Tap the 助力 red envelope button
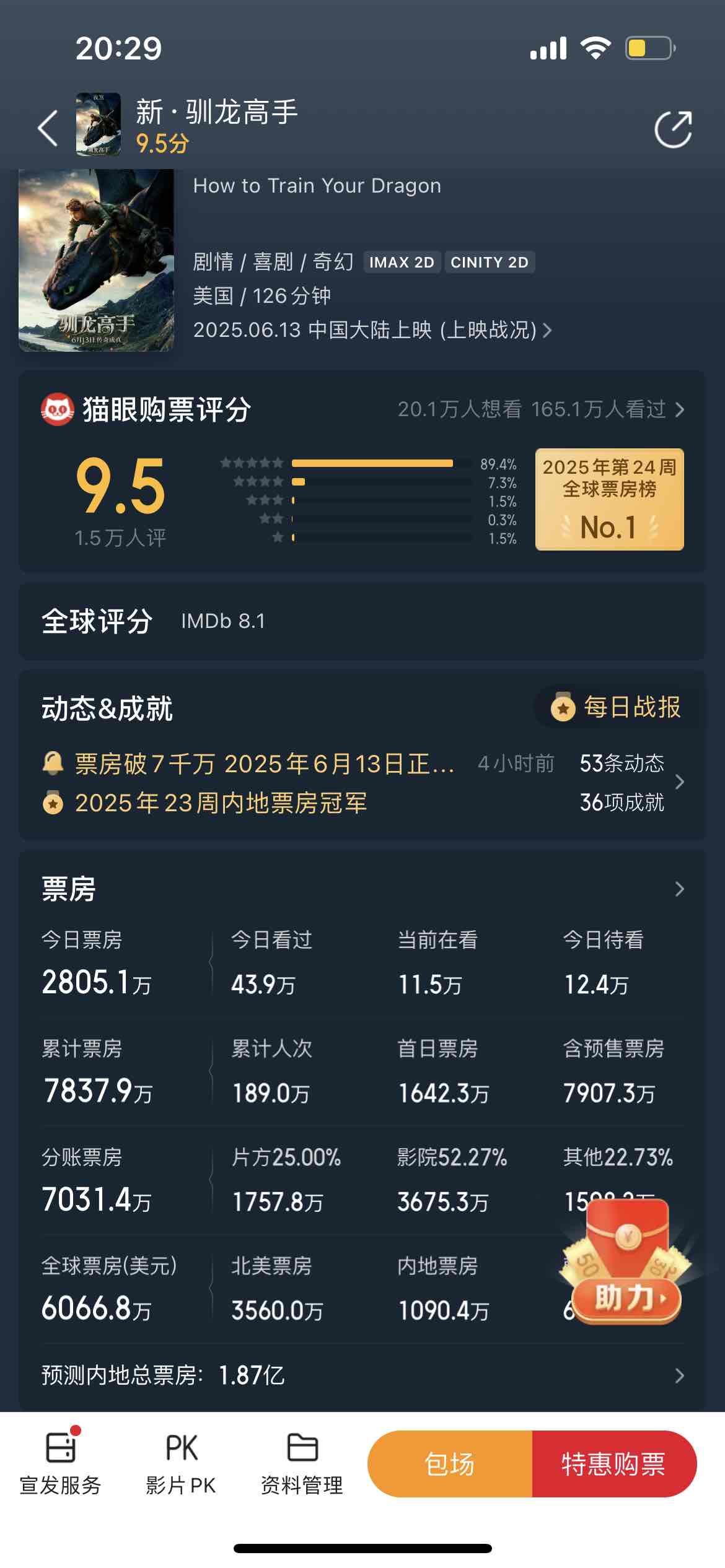Screen dimensions: 725x1568 [626, 1297]
